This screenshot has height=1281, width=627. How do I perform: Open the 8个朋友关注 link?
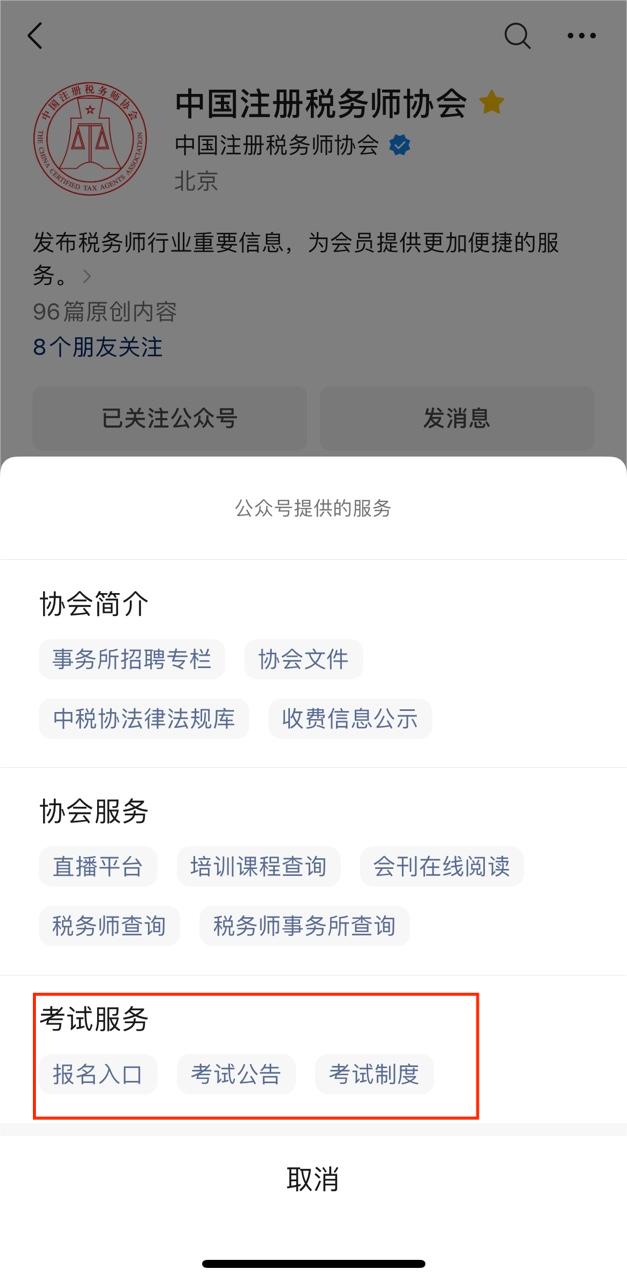[97, 347]
